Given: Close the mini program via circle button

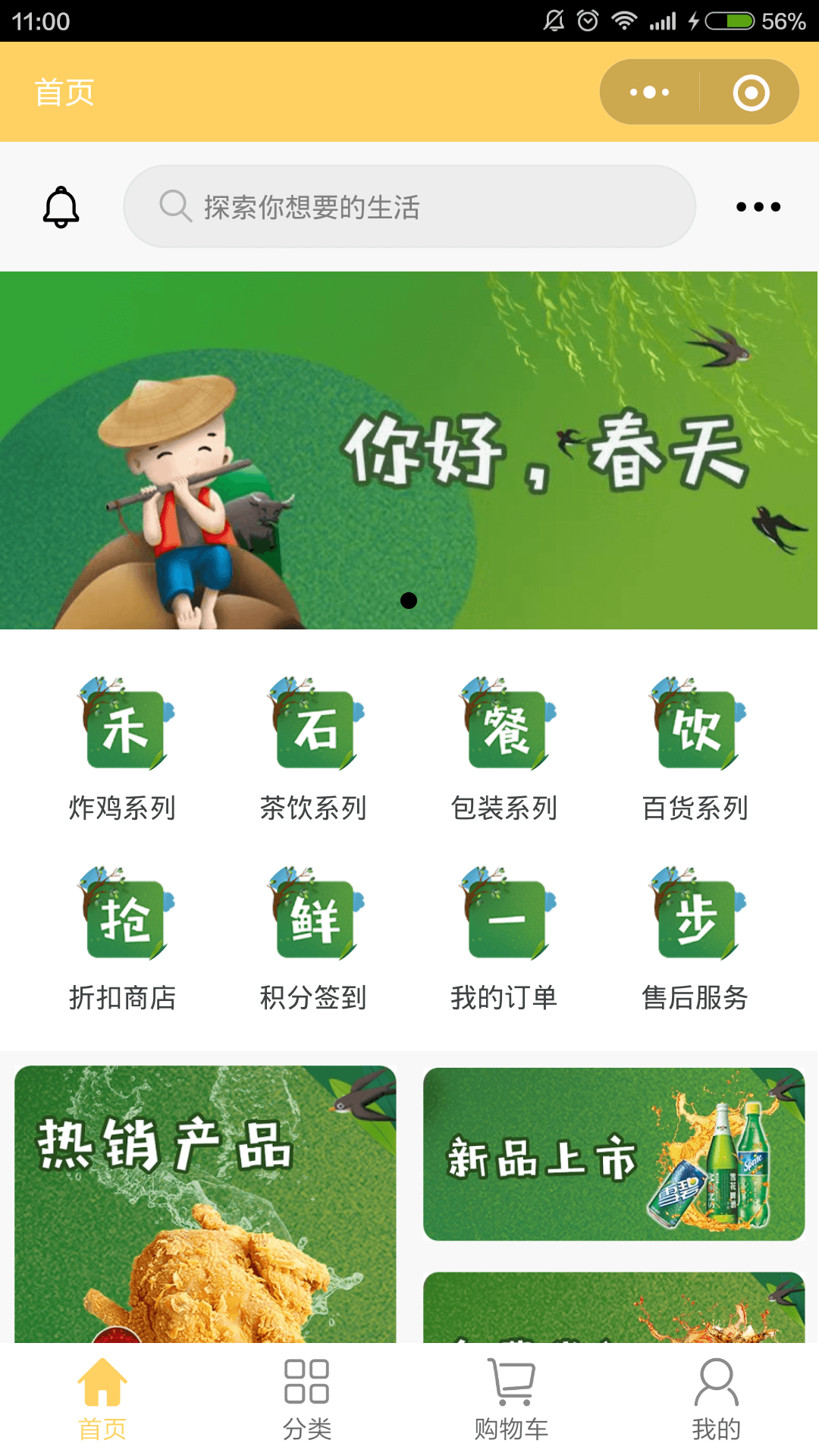Looking at the screenshot, I should (x=751, y=93).
